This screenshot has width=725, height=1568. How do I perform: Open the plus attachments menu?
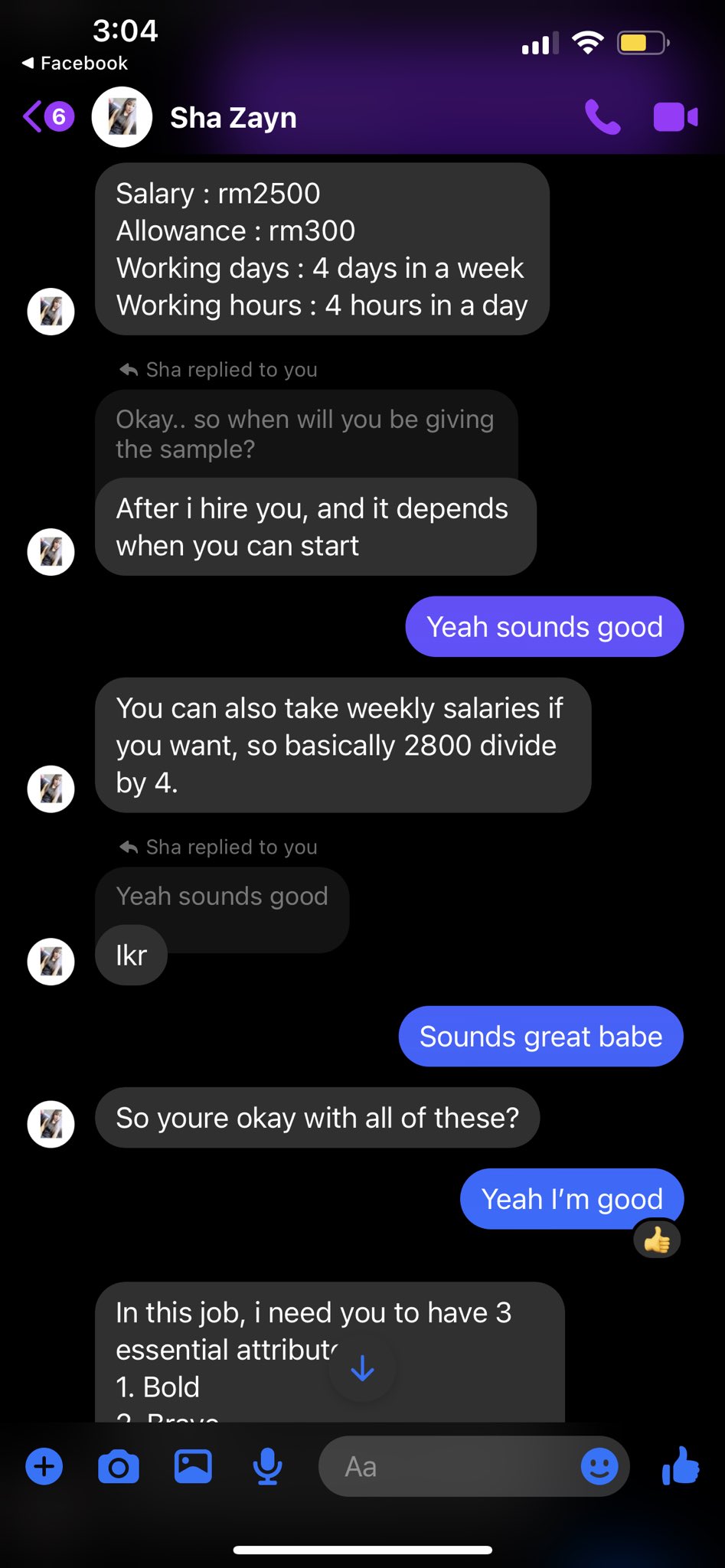coord(44,1467)
